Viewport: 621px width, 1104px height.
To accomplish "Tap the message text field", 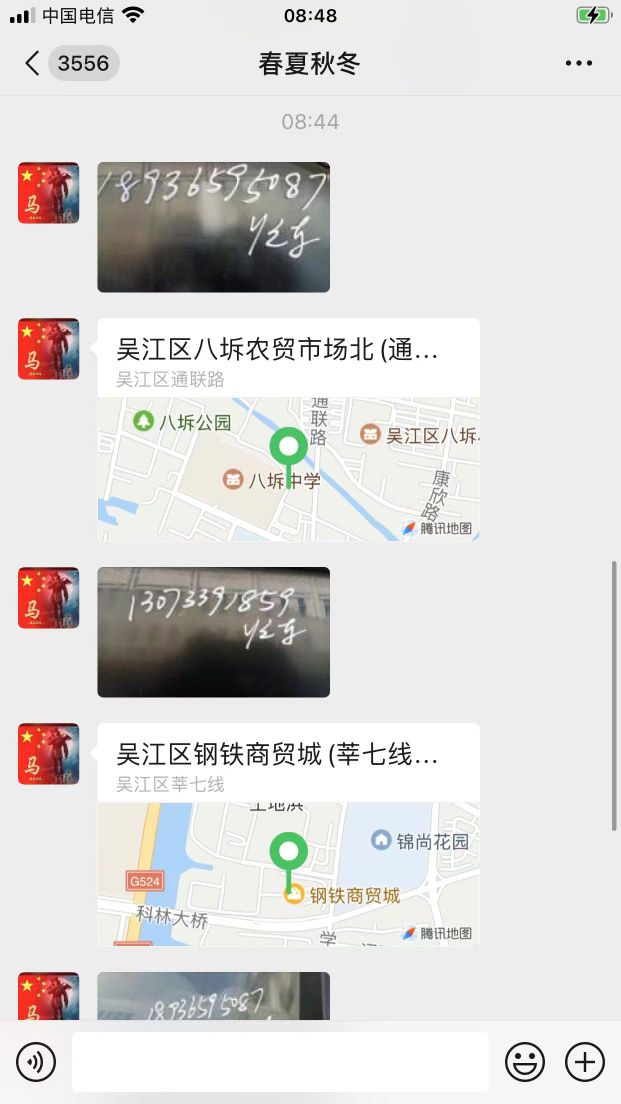I will [x=280, y=1061].
